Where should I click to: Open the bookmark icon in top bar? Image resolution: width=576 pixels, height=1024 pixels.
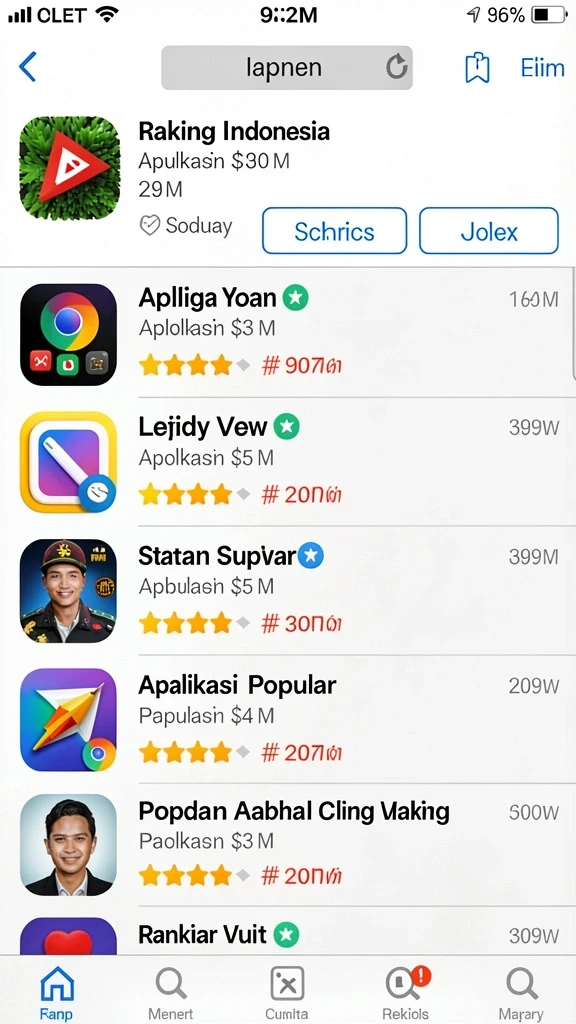477,68
